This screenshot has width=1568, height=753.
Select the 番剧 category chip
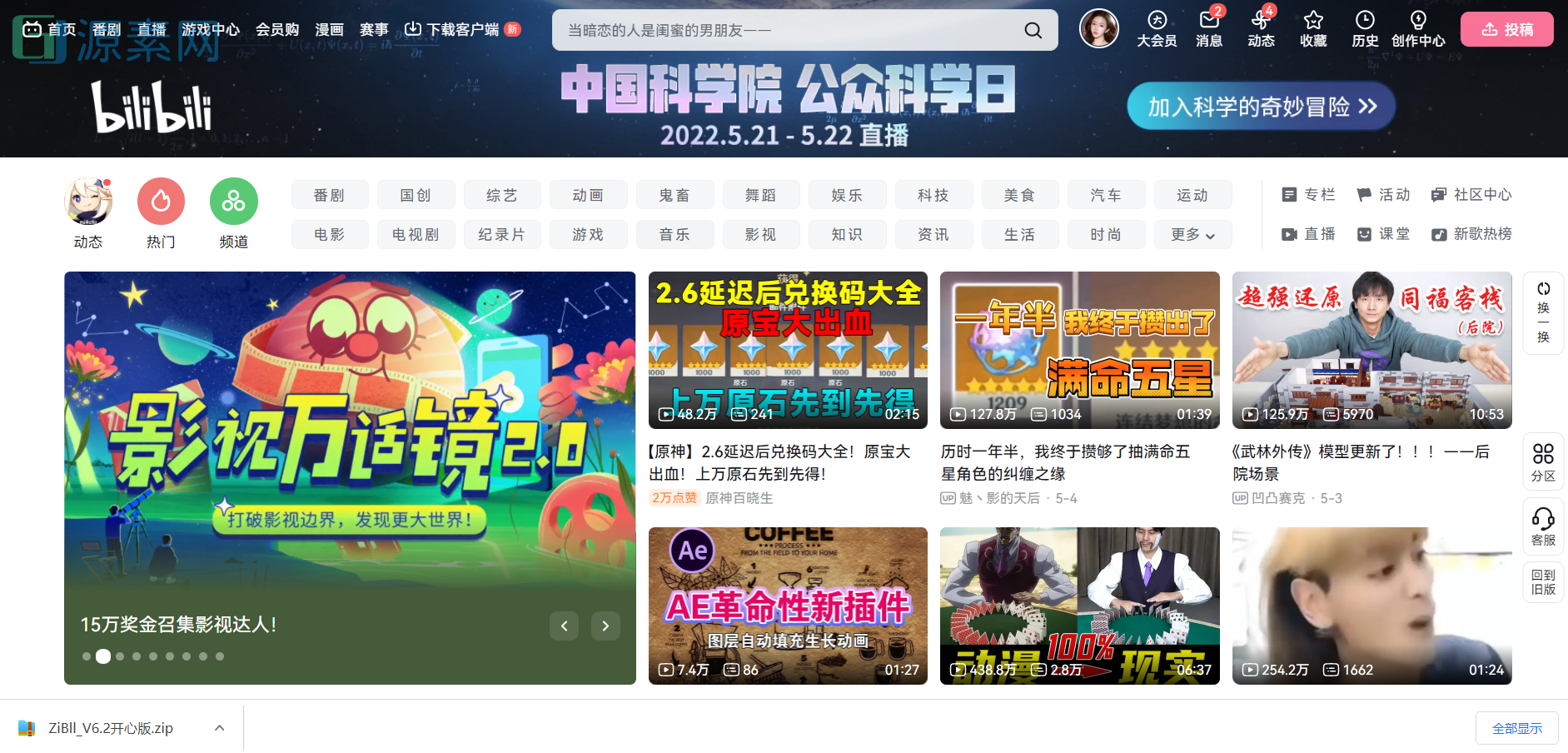[x=329, y=195]
